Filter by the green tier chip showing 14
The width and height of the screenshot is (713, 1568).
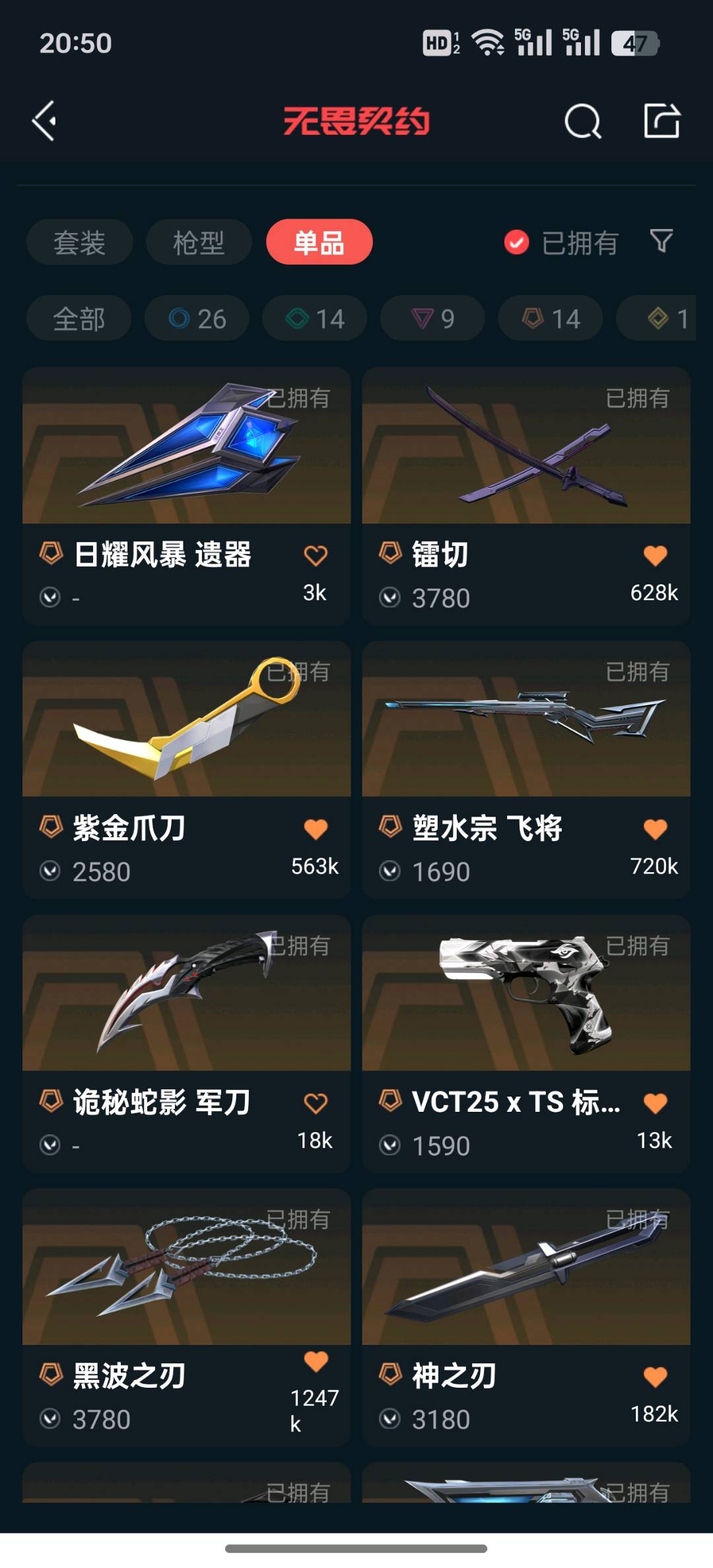(x=315, y=319)
